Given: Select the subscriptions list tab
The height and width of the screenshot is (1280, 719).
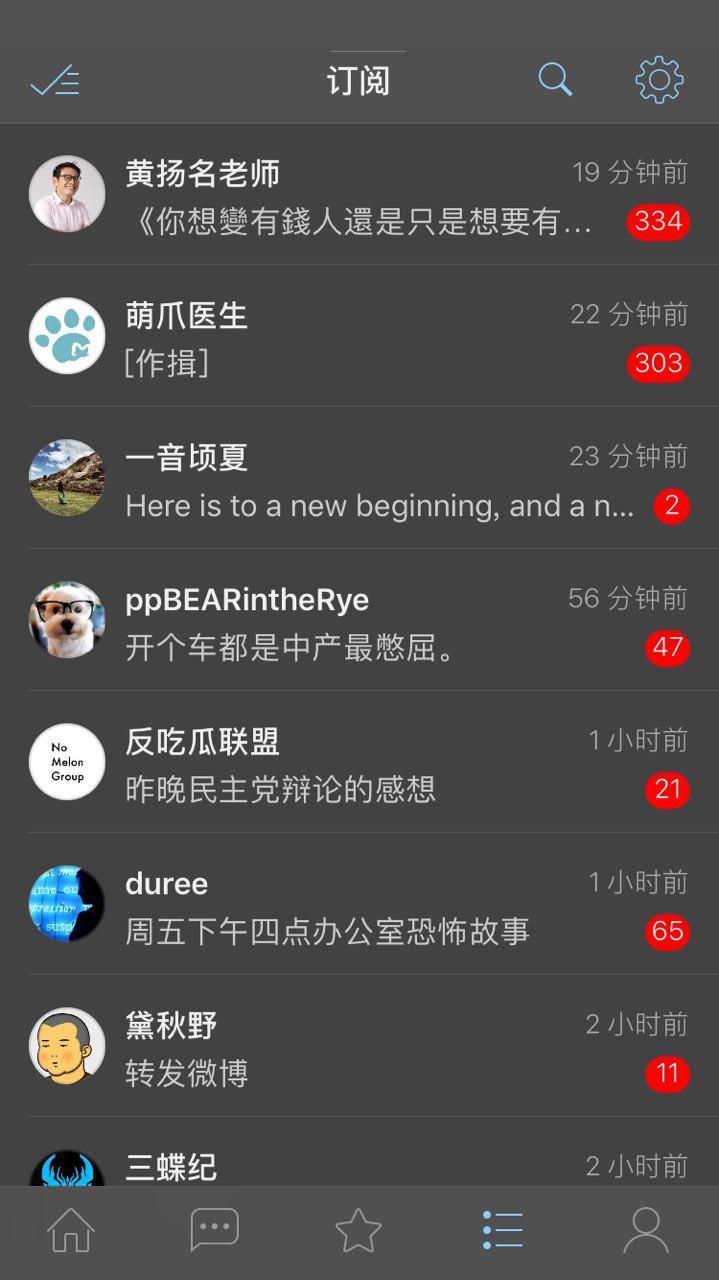Looking at the screenshot, I should (x=502, y=1230).
